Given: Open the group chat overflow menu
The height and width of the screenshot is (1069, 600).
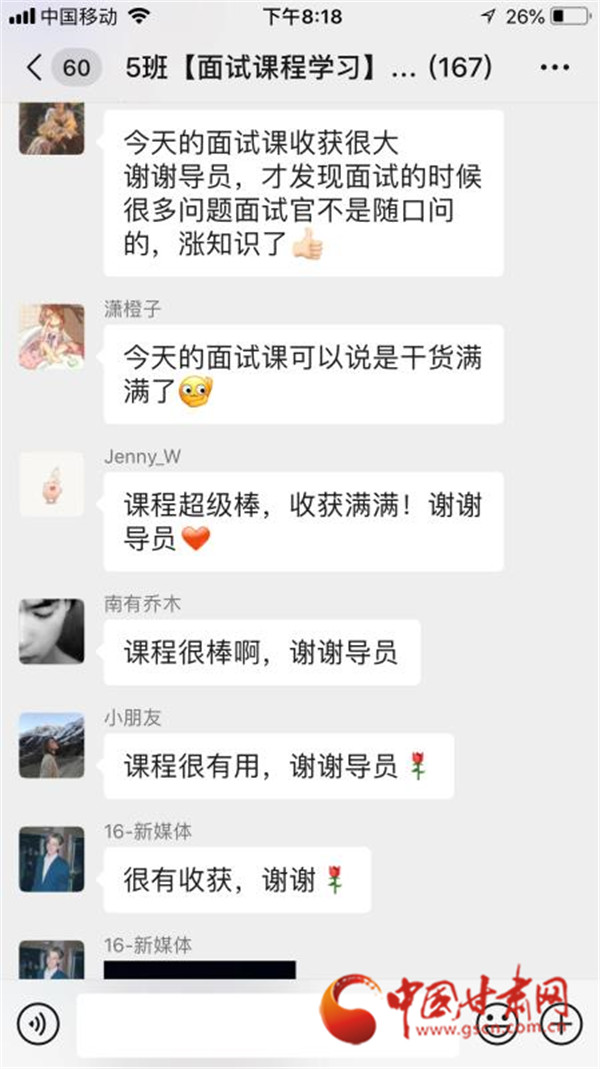Looking at the screenshot, I should tap(554, 67).
